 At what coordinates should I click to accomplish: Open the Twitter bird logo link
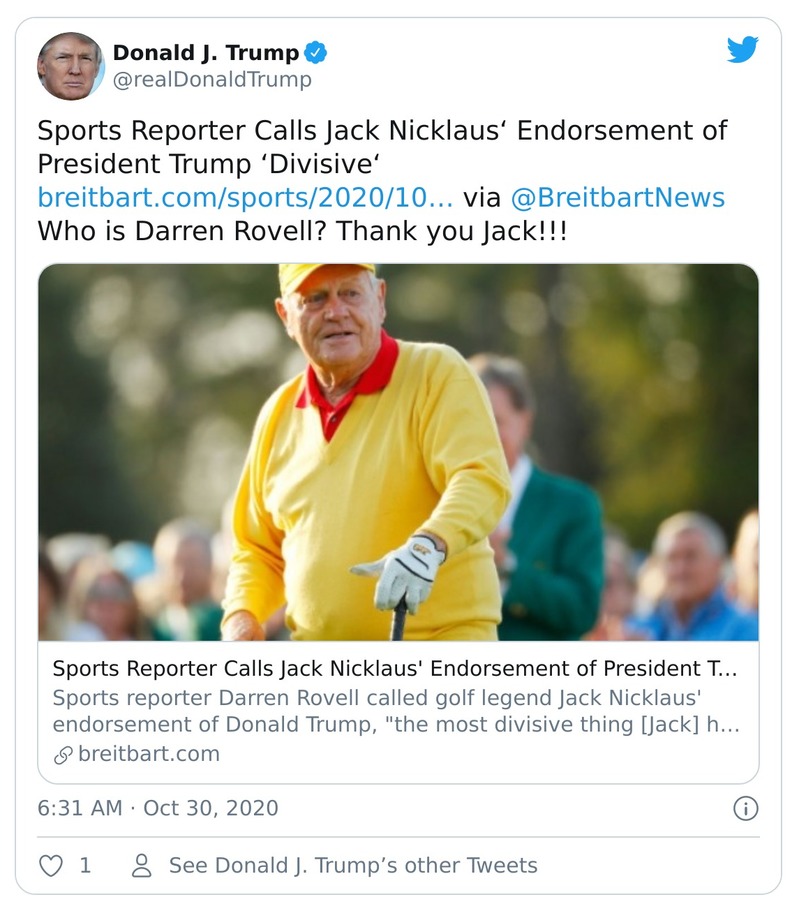[742, 49]
